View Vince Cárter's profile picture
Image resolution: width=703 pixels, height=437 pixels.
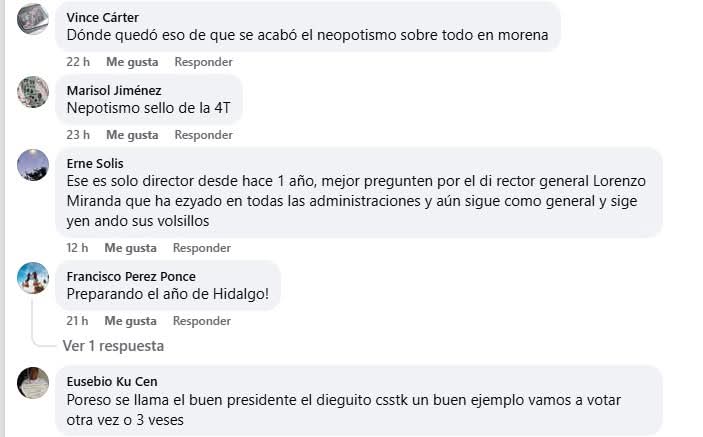[33, 18]
